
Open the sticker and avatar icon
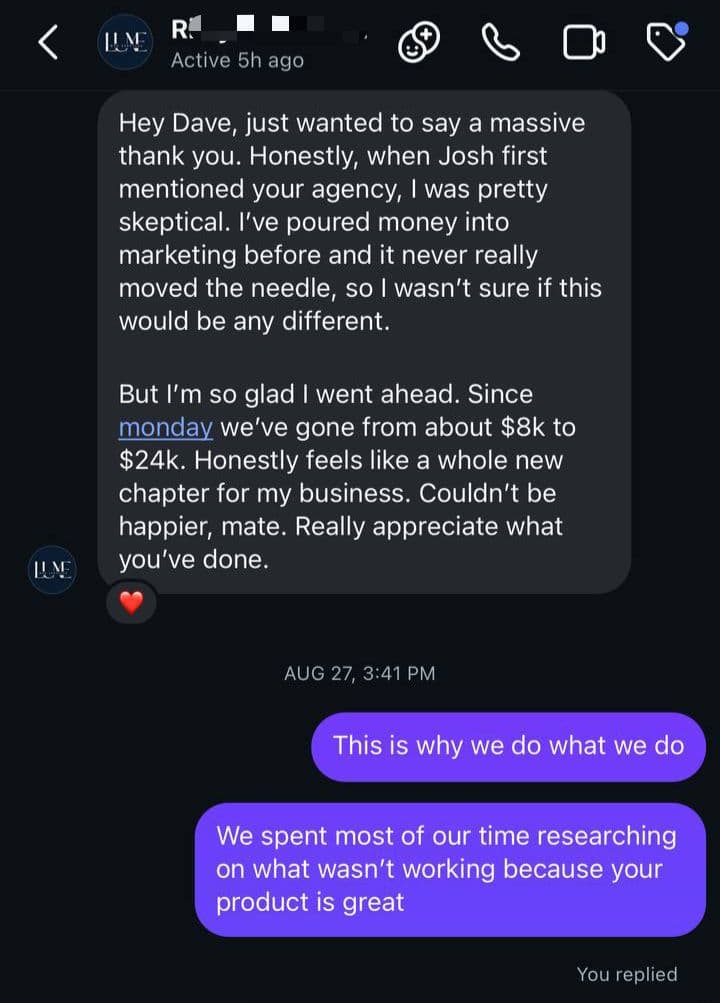coord(418,42)
